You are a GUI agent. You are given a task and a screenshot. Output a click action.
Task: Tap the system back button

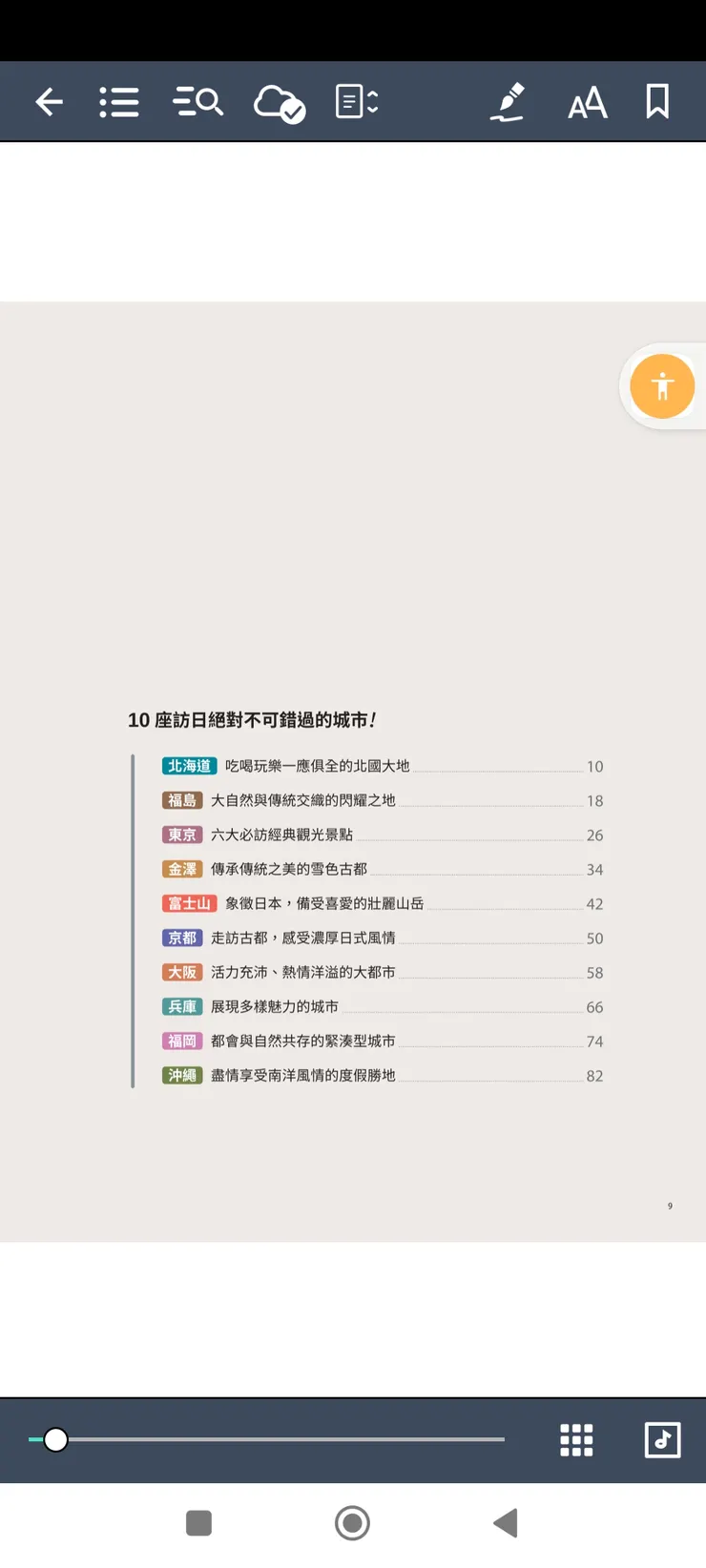click(506, 1523)
